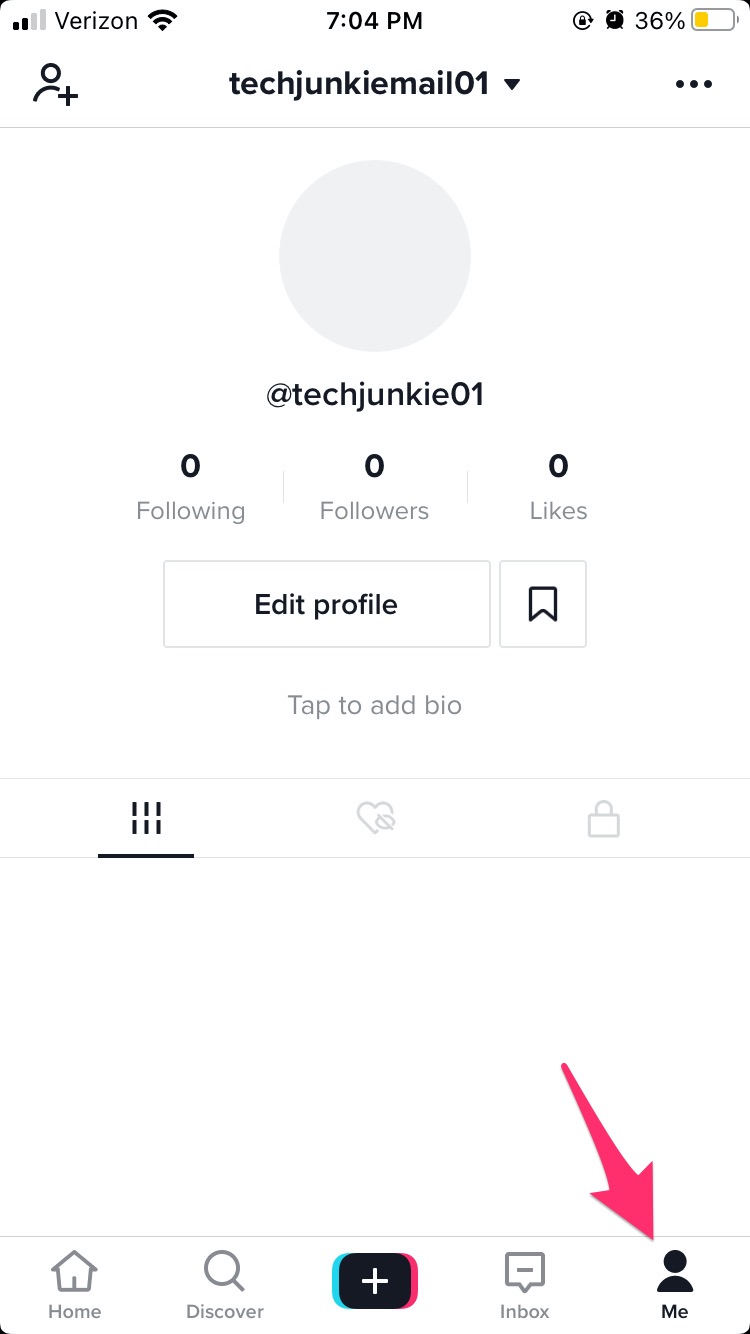Open the Discover tab
The image size is (750, 1334).
pyautogui.click(x=225, y=1285)
